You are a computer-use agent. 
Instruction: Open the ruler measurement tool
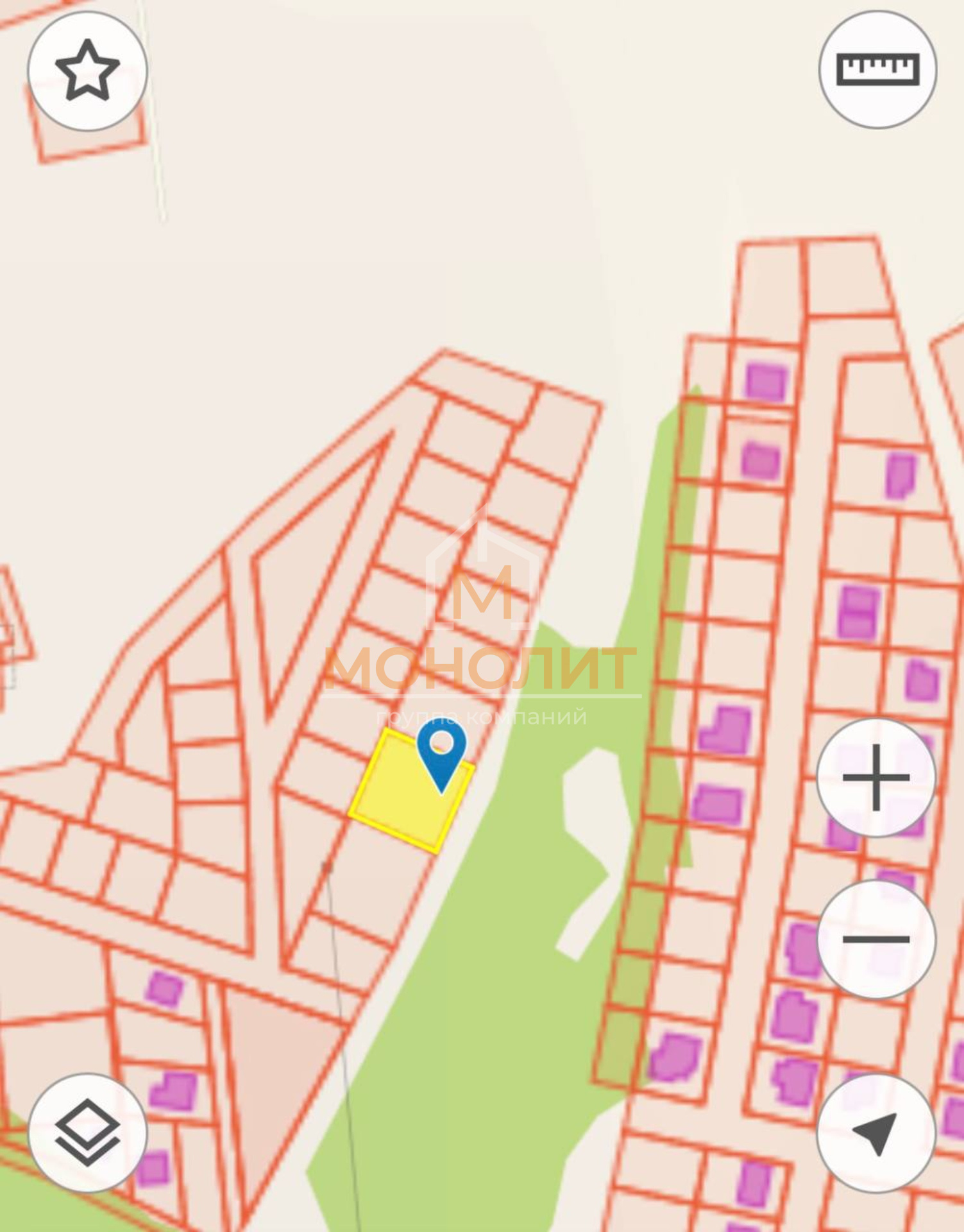pos(877,69)
